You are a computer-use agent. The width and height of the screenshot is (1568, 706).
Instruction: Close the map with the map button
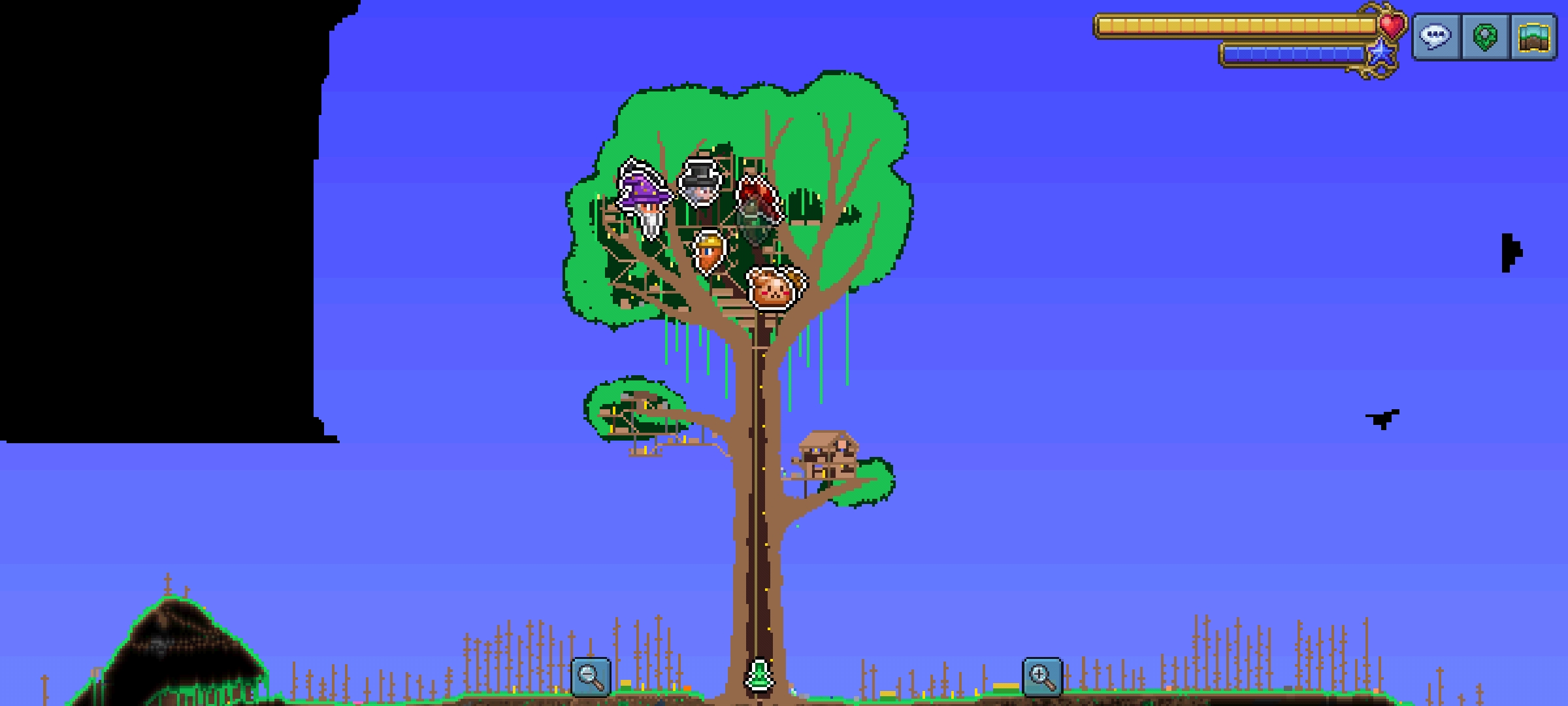tap(1533, 37)
